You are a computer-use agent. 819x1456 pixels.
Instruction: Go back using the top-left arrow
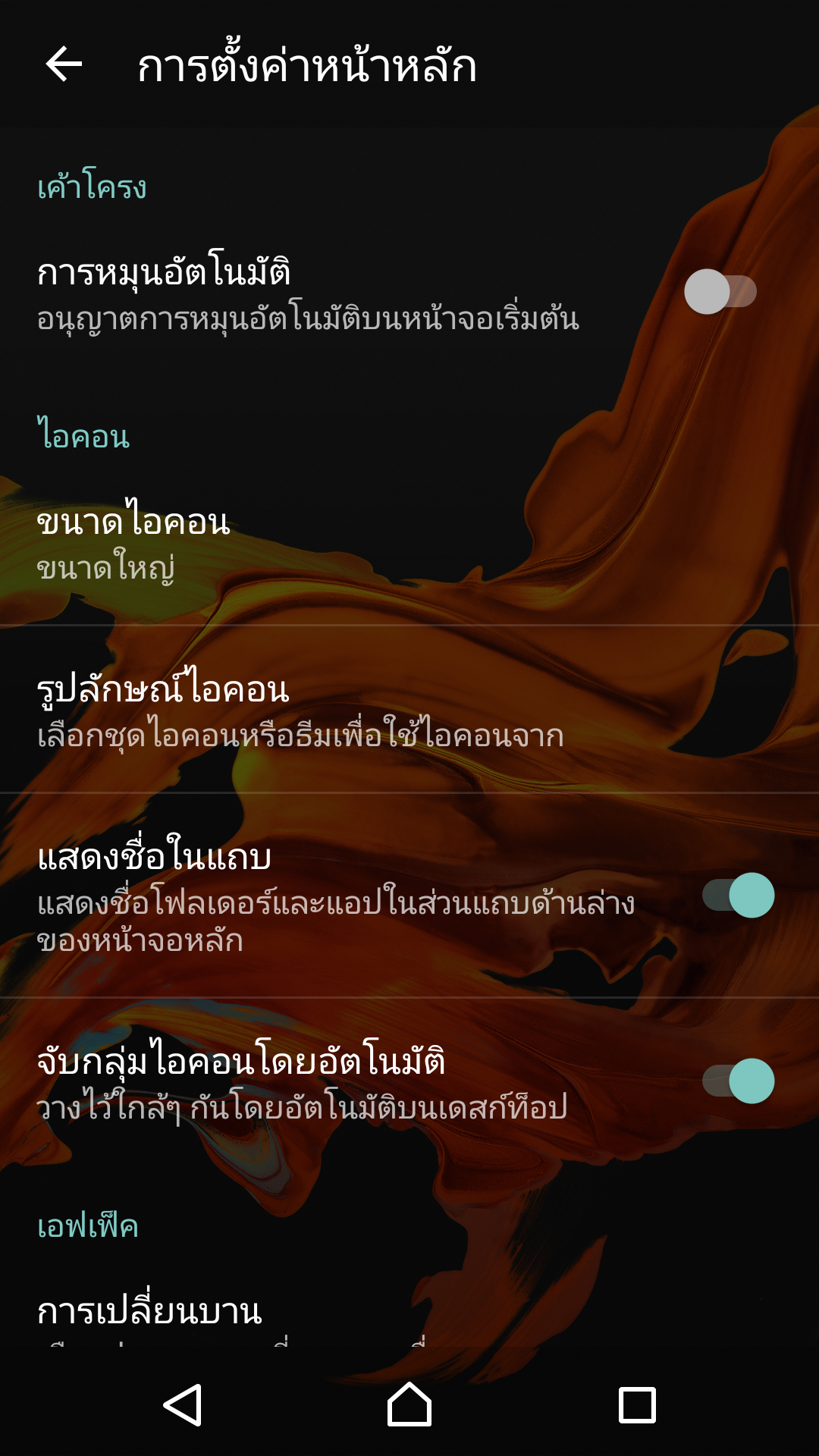64,64
